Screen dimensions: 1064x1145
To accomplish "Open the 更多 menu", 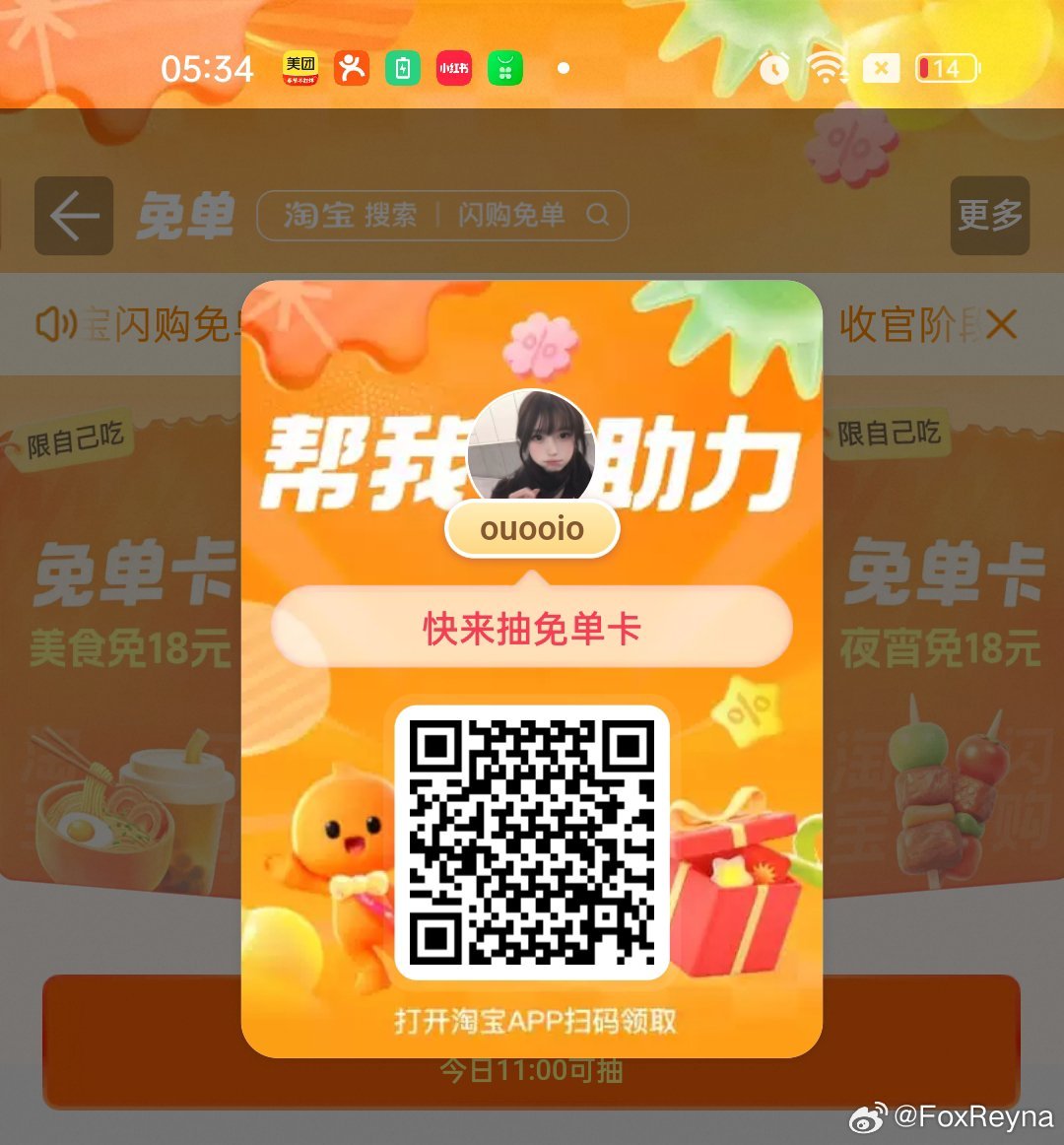I will 989,215.
